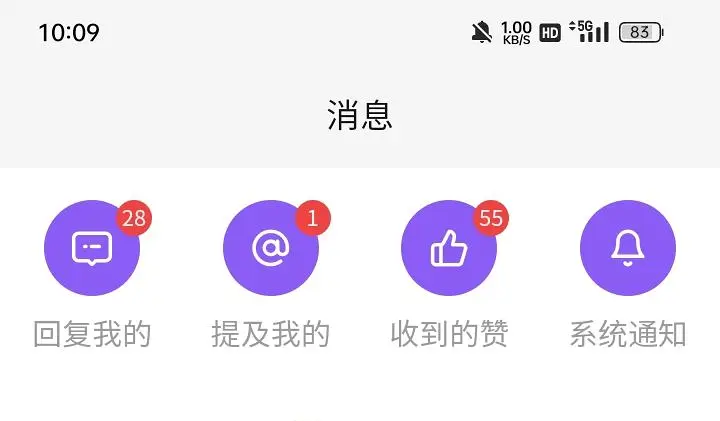This screenshot has width=720, height=421.
Task: Open 系统通知 system notifications bell
Action: coord(628,248)
